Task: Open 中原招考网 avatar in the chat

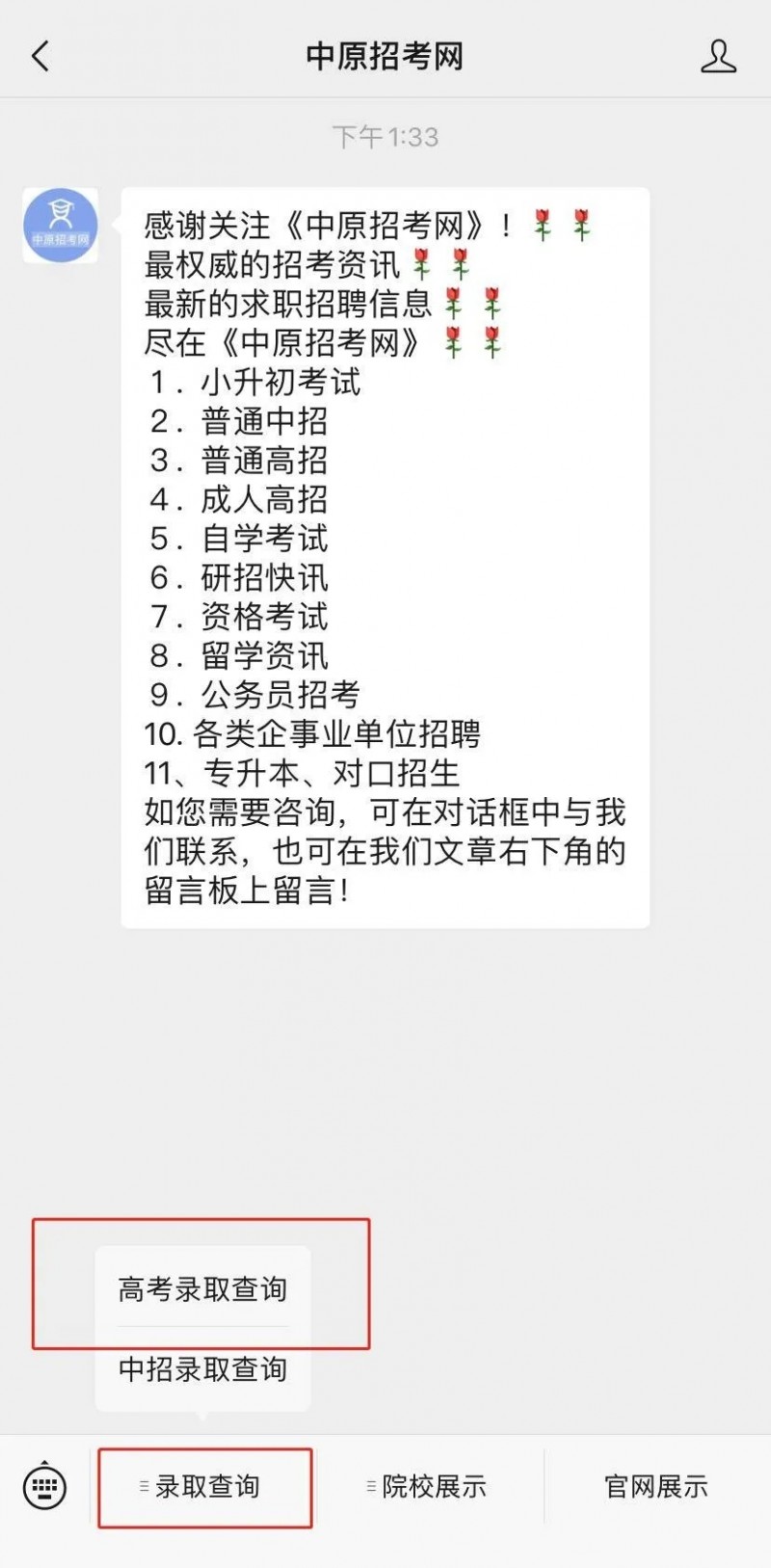Action: pyautogui.click(x=61, y=226)
